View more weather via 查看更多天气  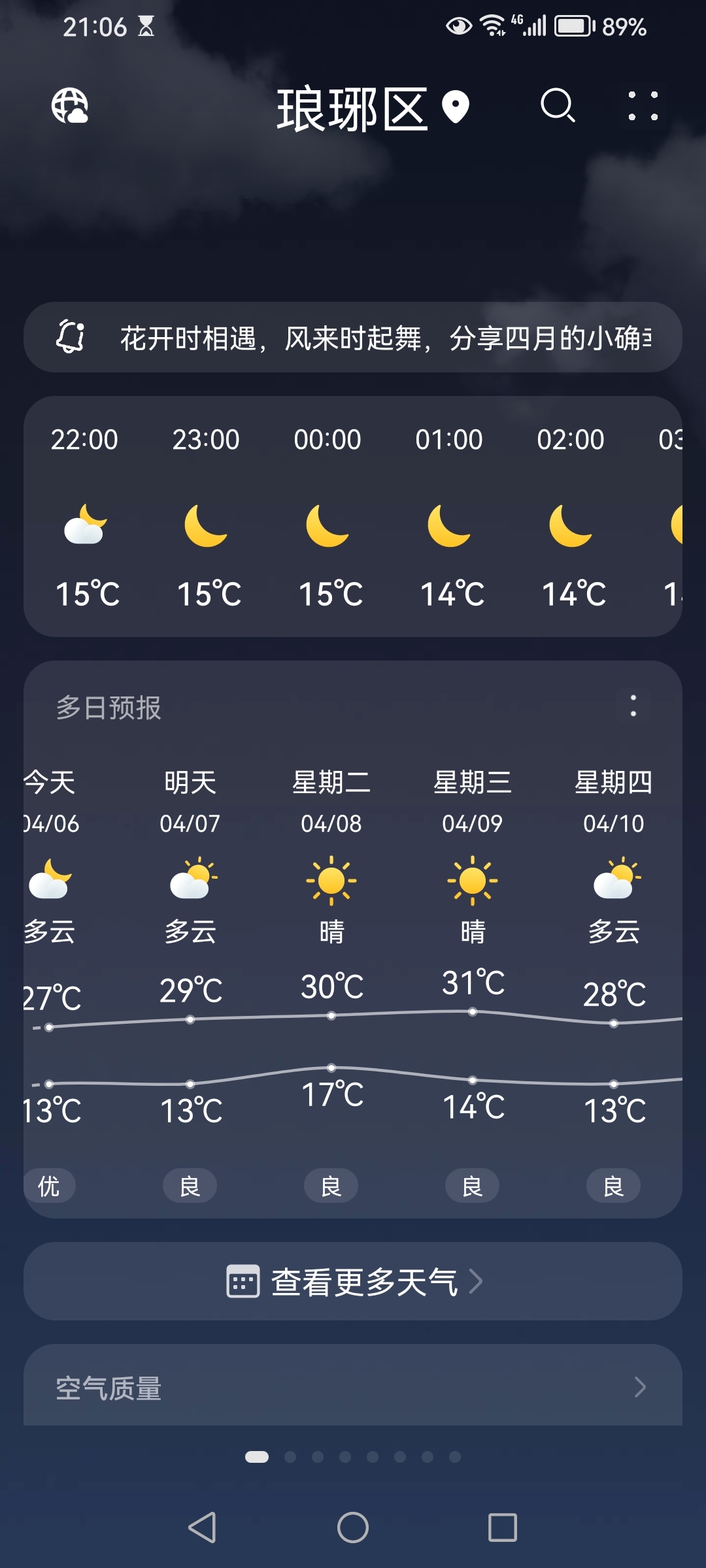(x=353, y=1281)
